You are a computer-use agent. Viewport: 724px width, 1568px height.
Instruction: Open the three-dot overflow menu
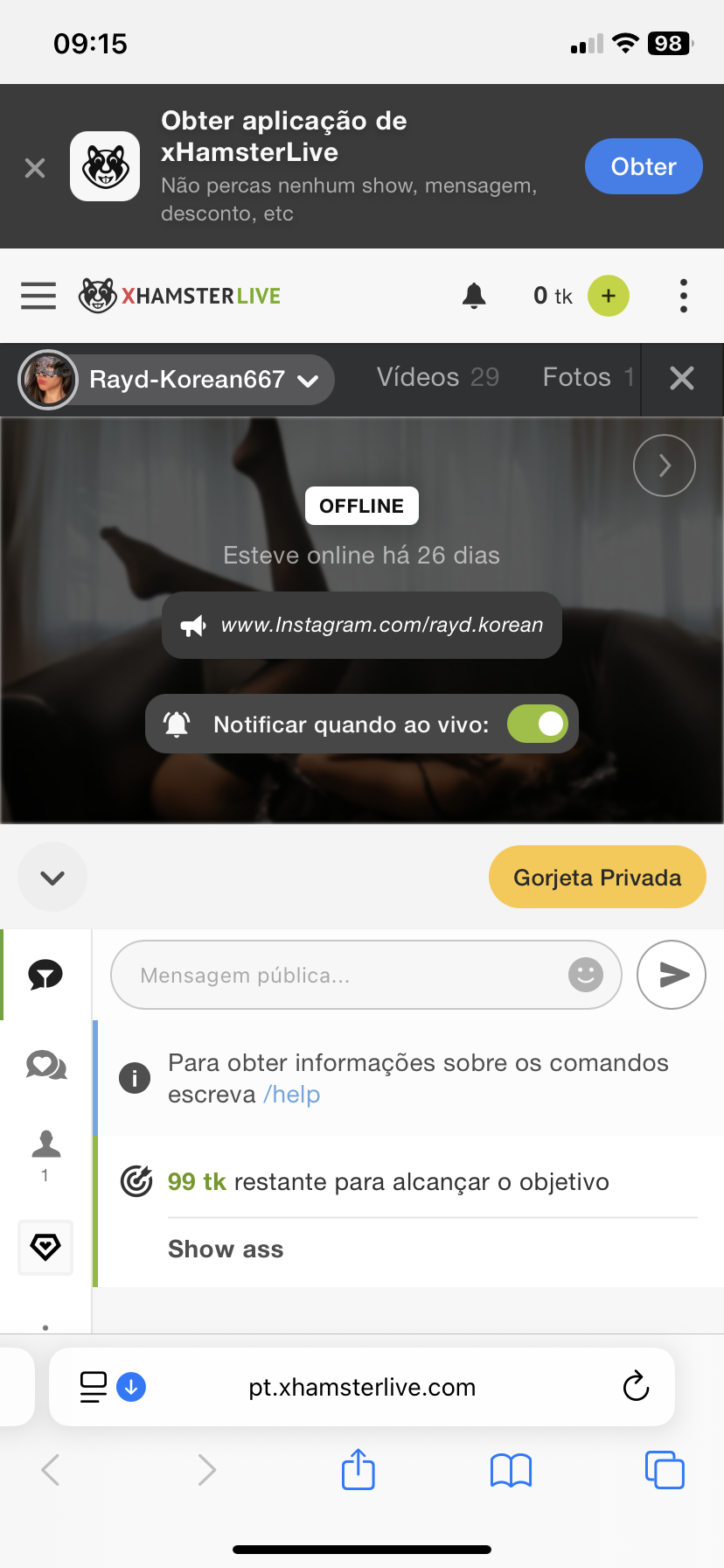tap(684, 296)
